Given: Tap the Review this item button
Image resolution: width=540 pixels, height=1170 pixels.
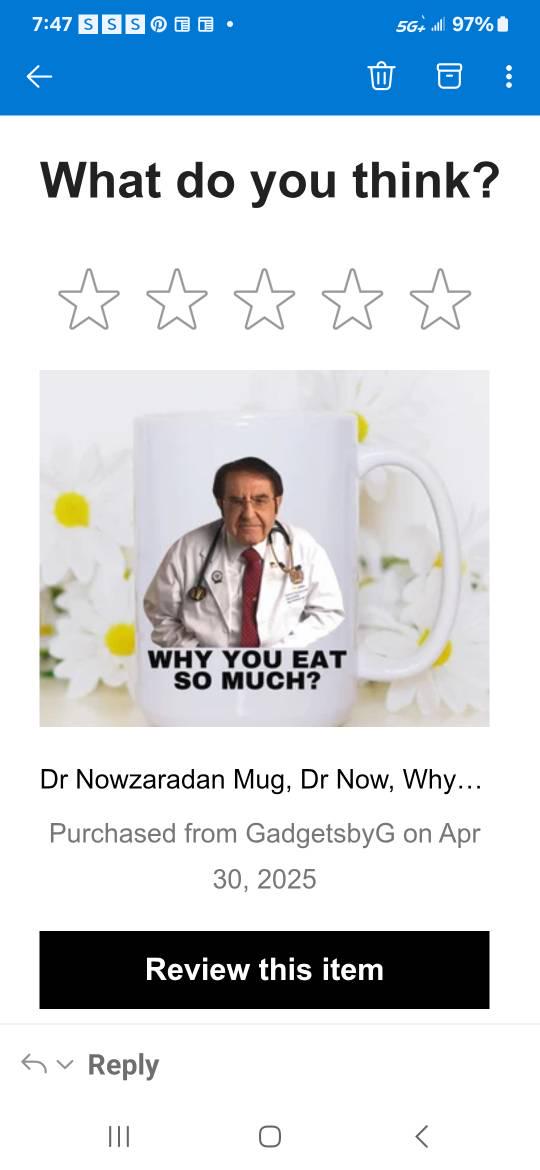Looking at the screenshot, I should pos(265,969).
